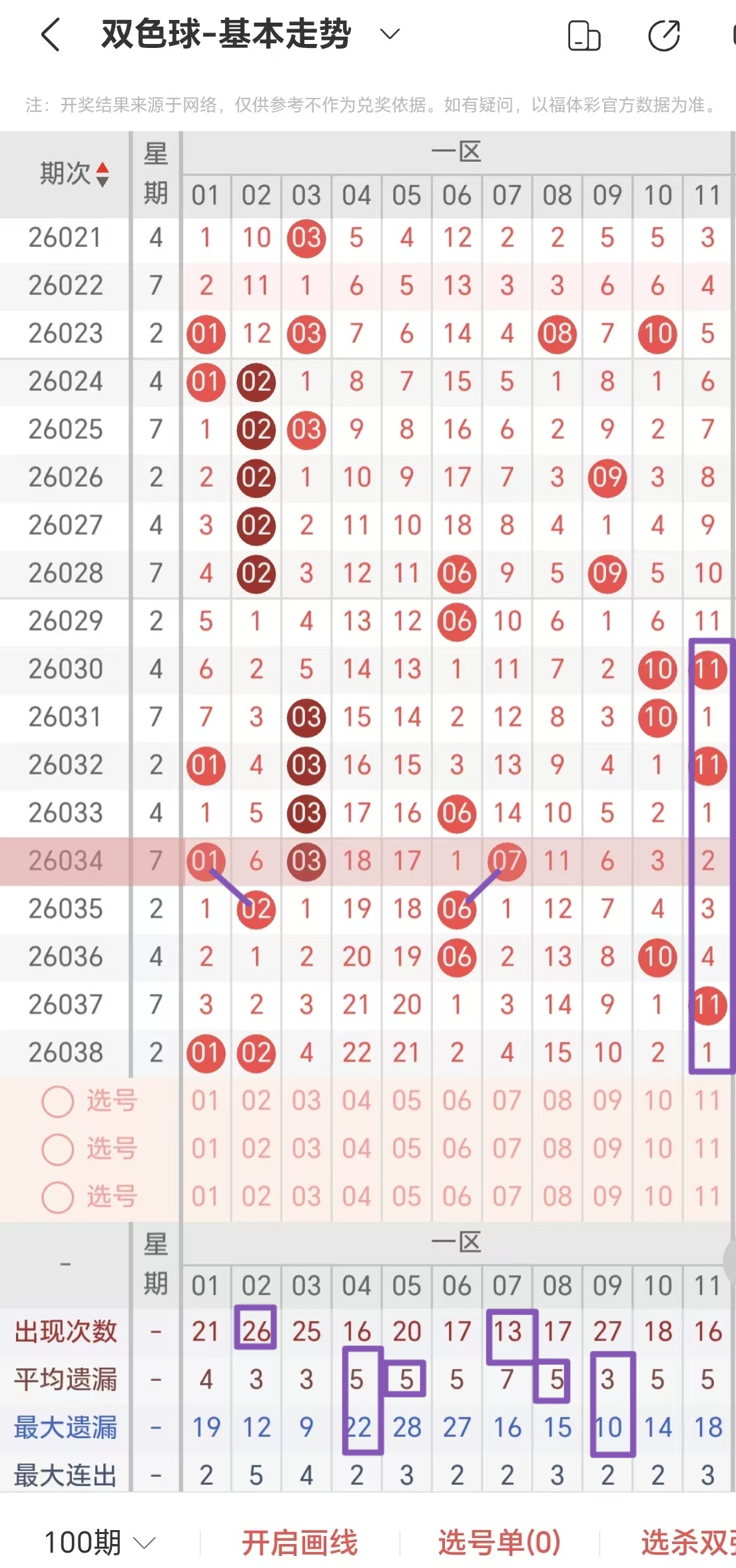This screenshot has height=1568, width=736.
Task: Rotate the chart with the screen orientation icon
Action: coord(584,35)
